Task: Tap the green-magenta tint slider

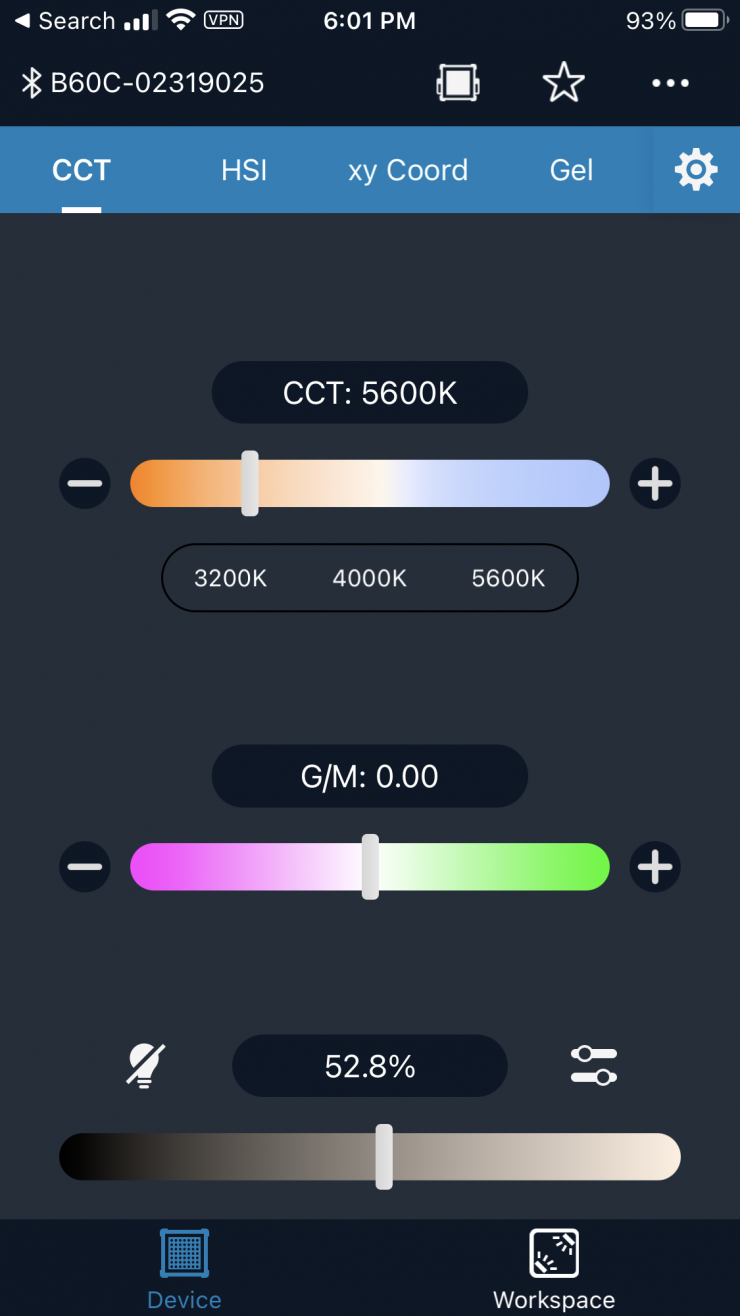Action: (x=370, y=866)
